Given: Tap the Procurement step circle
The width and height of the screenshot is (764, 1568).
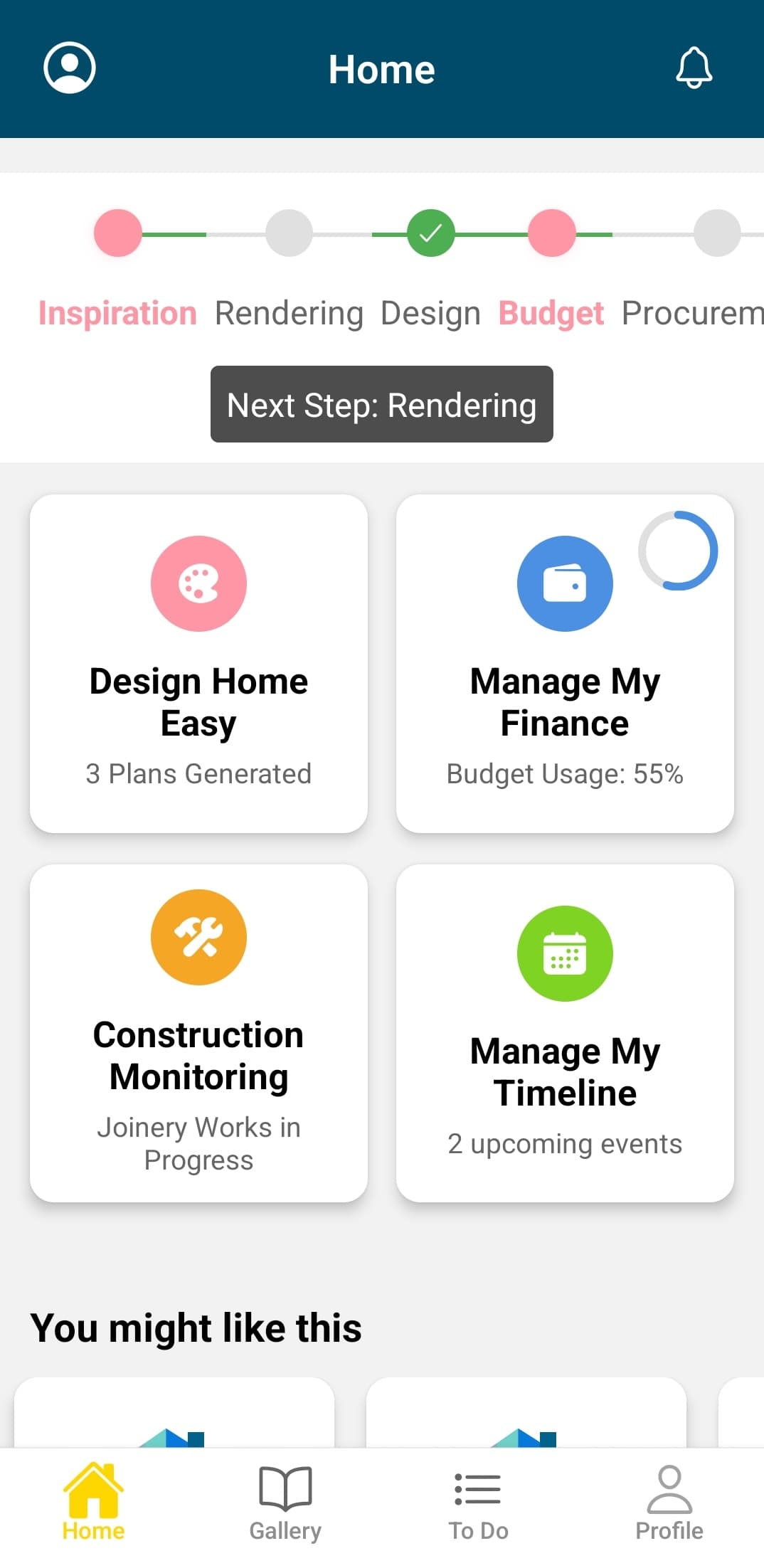Looking at the screenshot, I should coord(716,235).
